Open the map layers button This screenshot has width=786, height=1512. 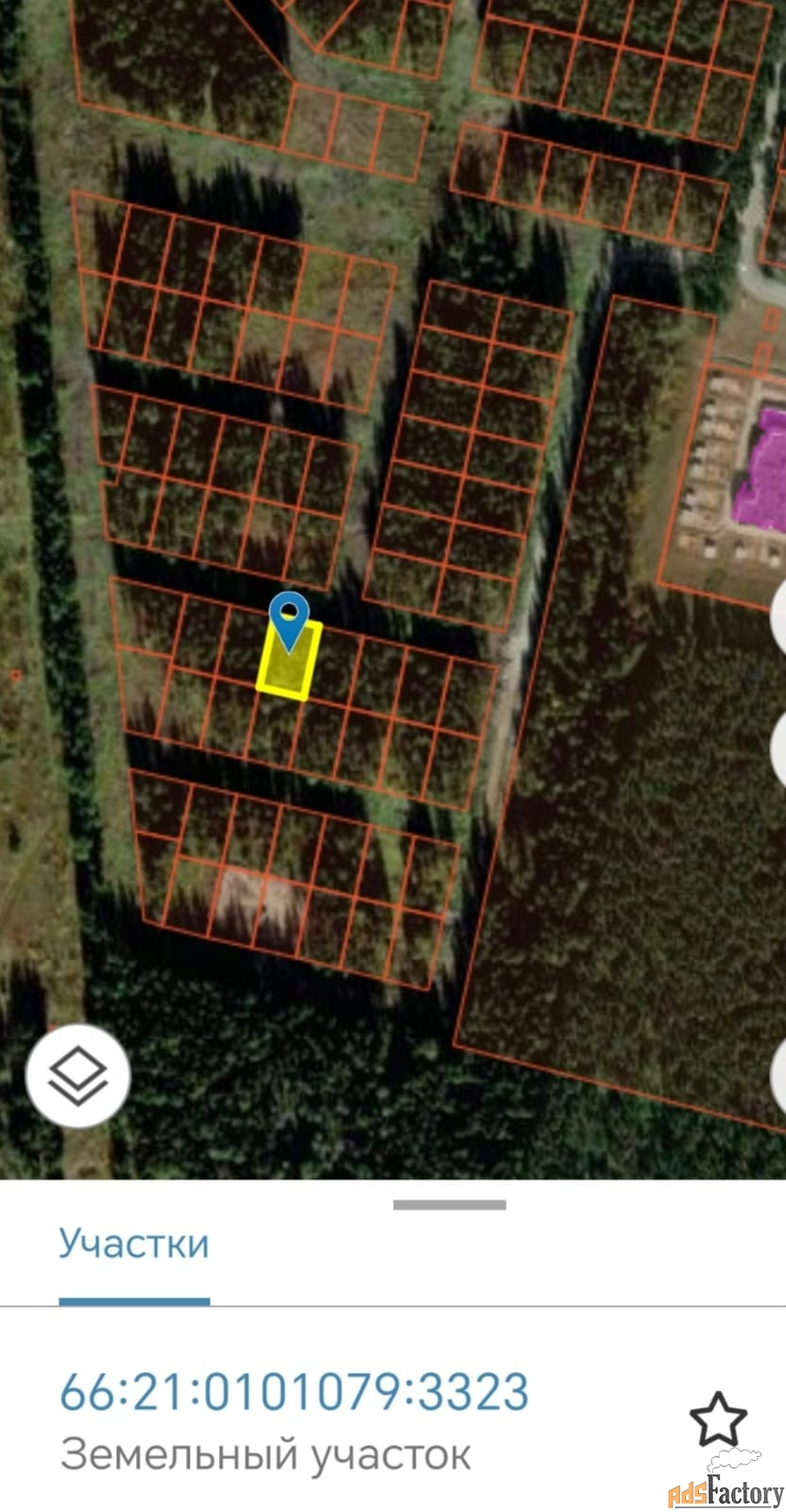pos(77,1075)
